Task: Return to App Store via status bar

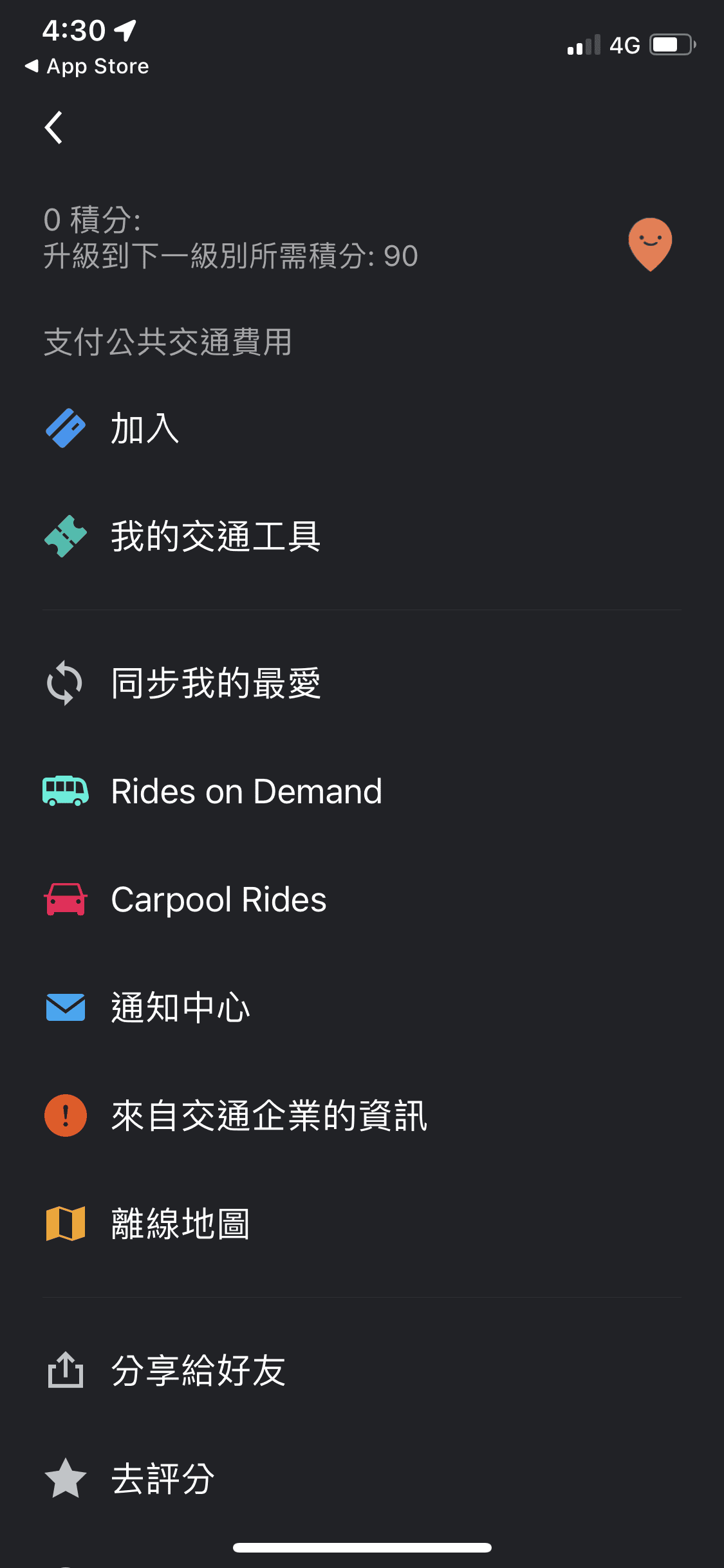Action: click(87, 66)
